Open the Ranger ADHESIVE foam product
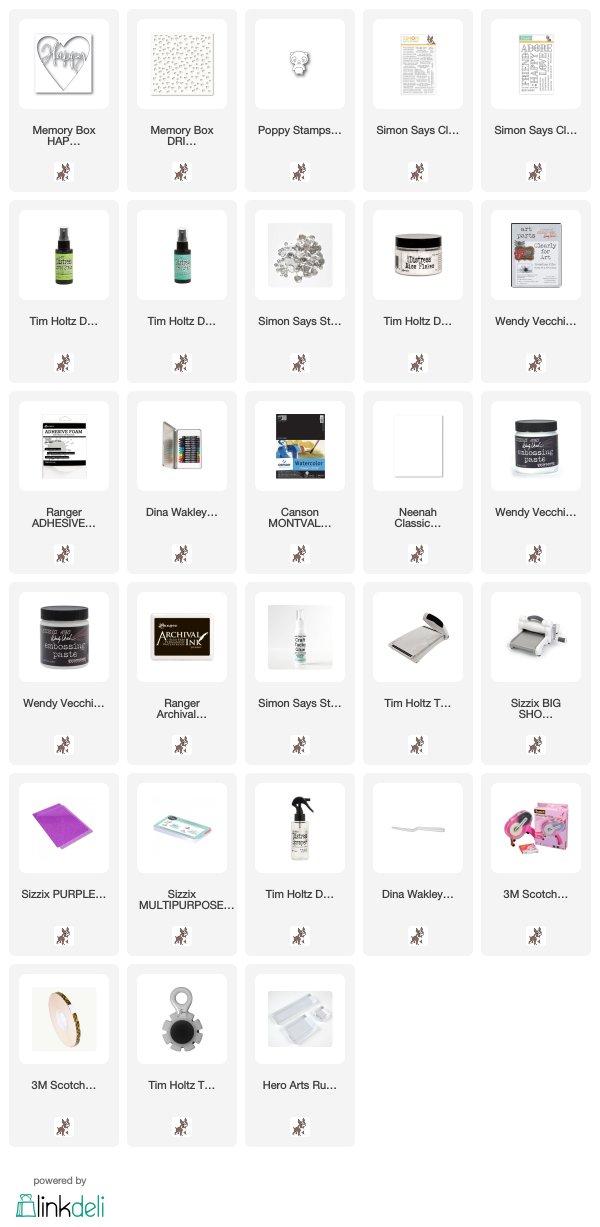 click(64, 482)
